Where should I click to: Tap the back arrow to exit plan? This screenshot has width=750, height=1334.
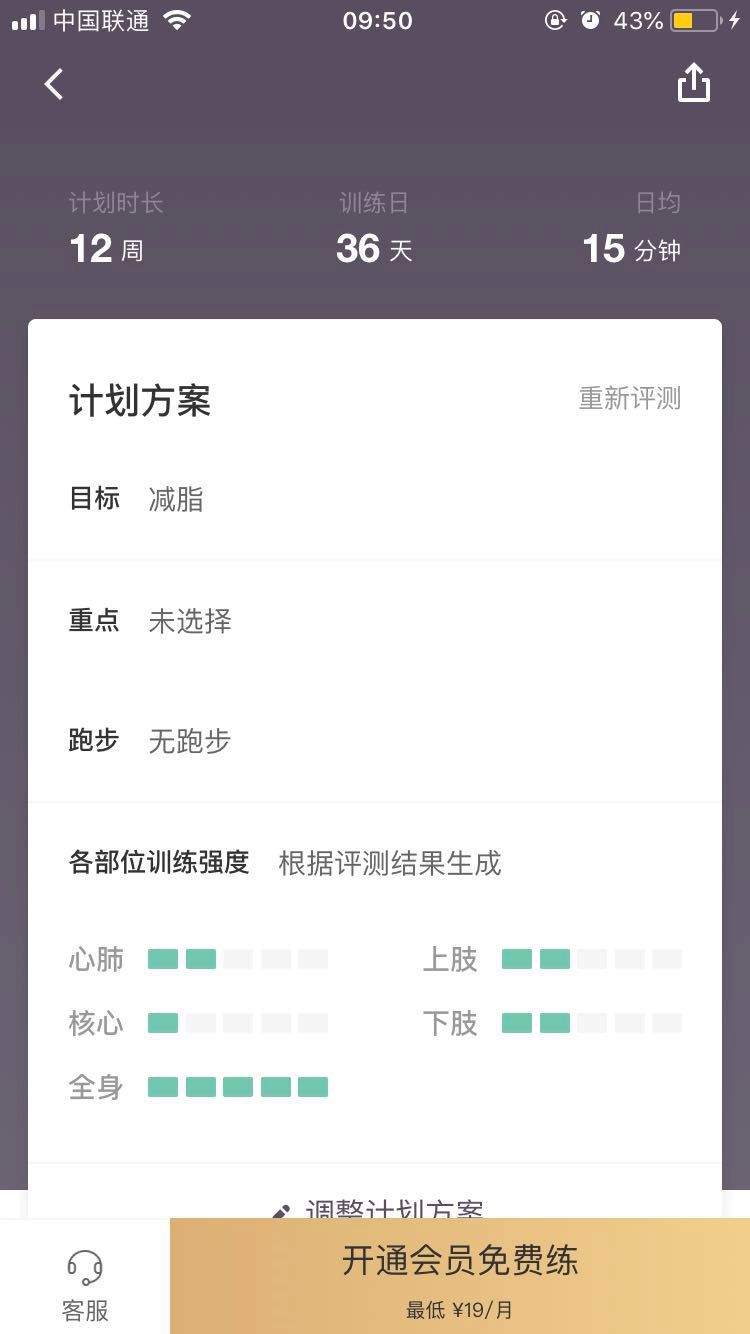[53, 84]
